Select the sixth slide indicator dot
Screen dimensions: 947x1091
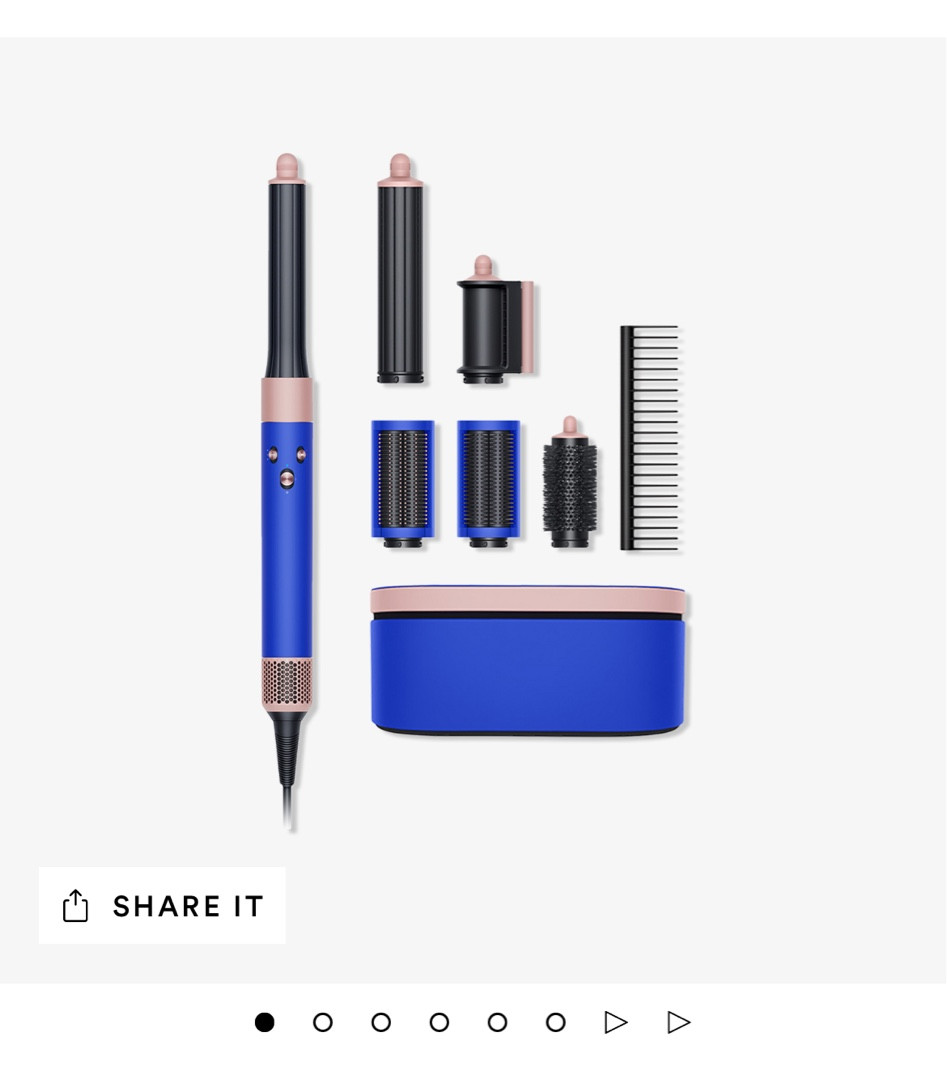tap(554, 1023)
